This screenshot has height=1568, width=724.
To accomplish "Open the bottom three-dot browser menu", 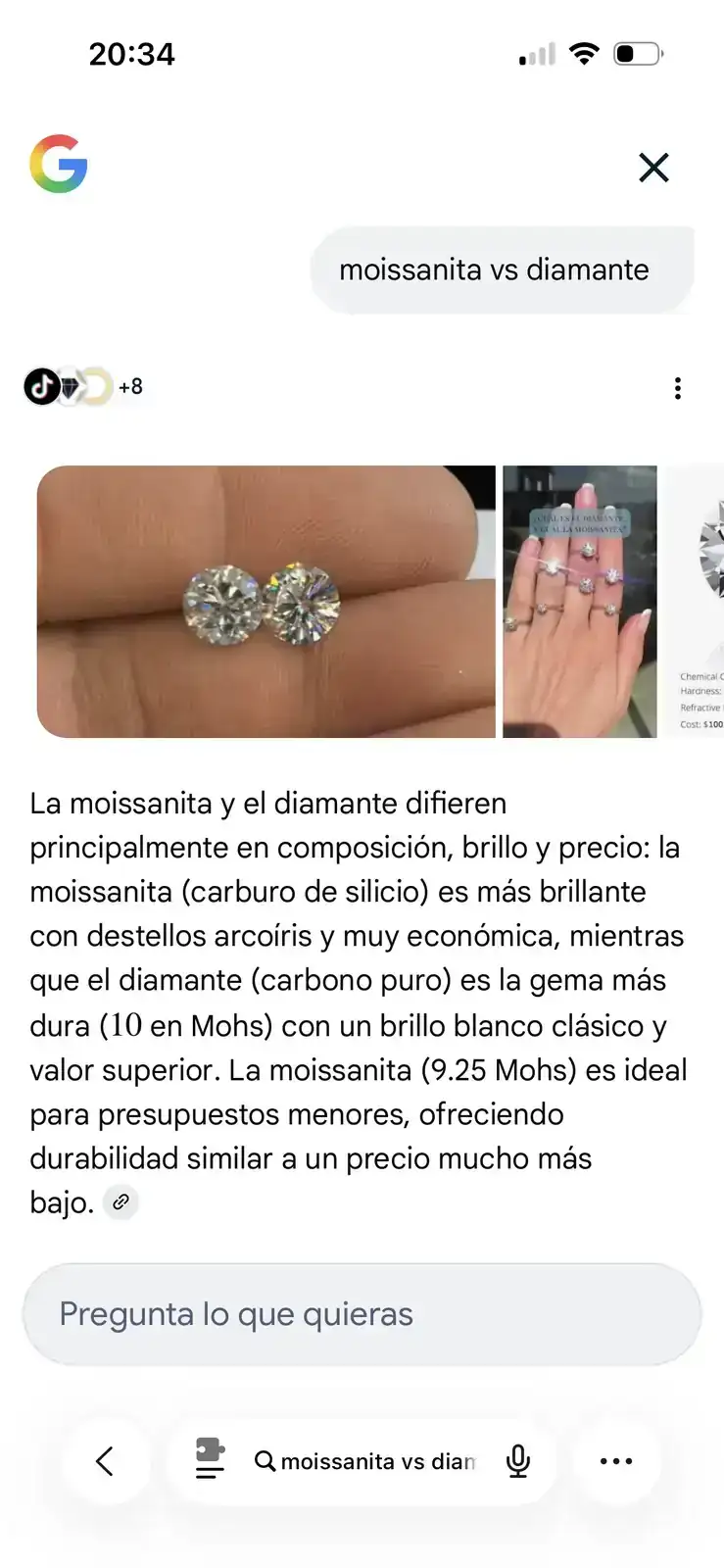I will click(x=616, y=1461).
